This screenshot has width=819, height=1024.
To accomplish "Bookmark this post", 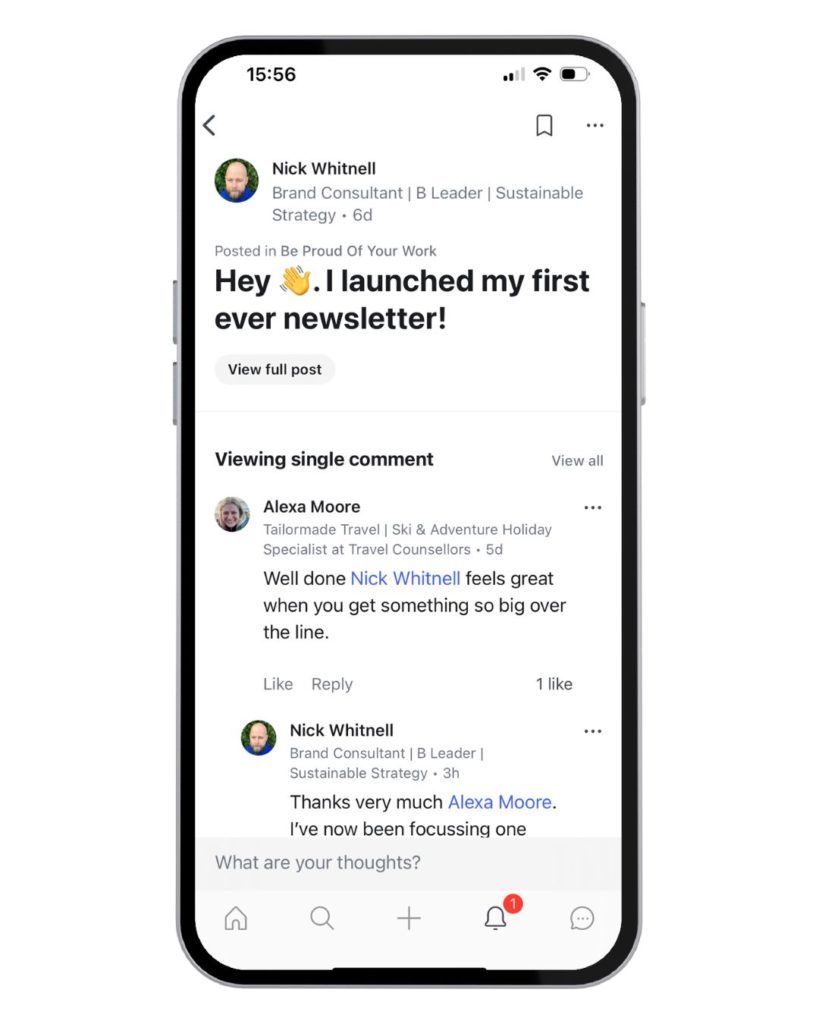I will coord(544,125).
